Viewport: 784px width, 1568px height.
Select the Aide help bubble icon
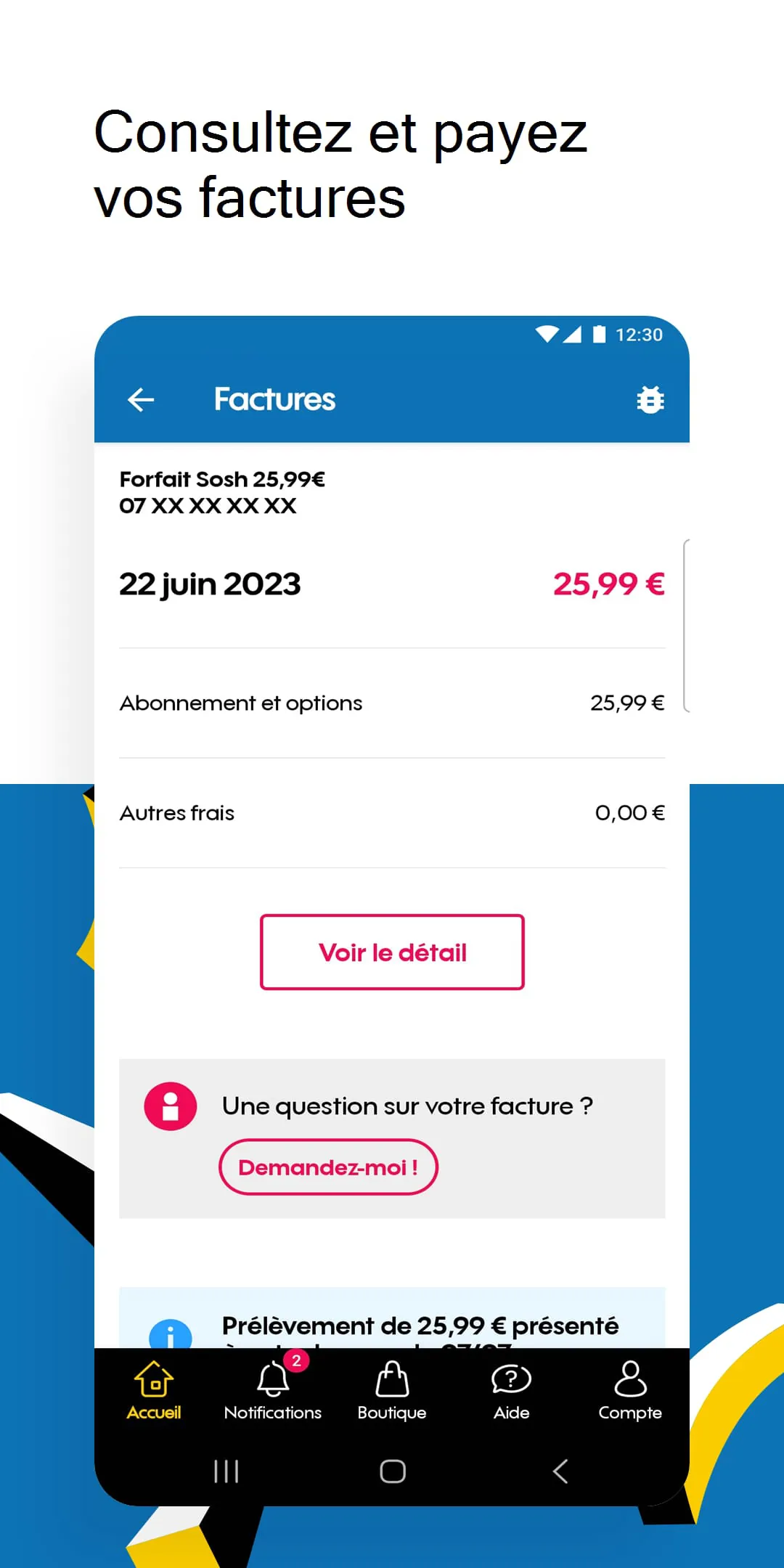(x=512, y=1378)
